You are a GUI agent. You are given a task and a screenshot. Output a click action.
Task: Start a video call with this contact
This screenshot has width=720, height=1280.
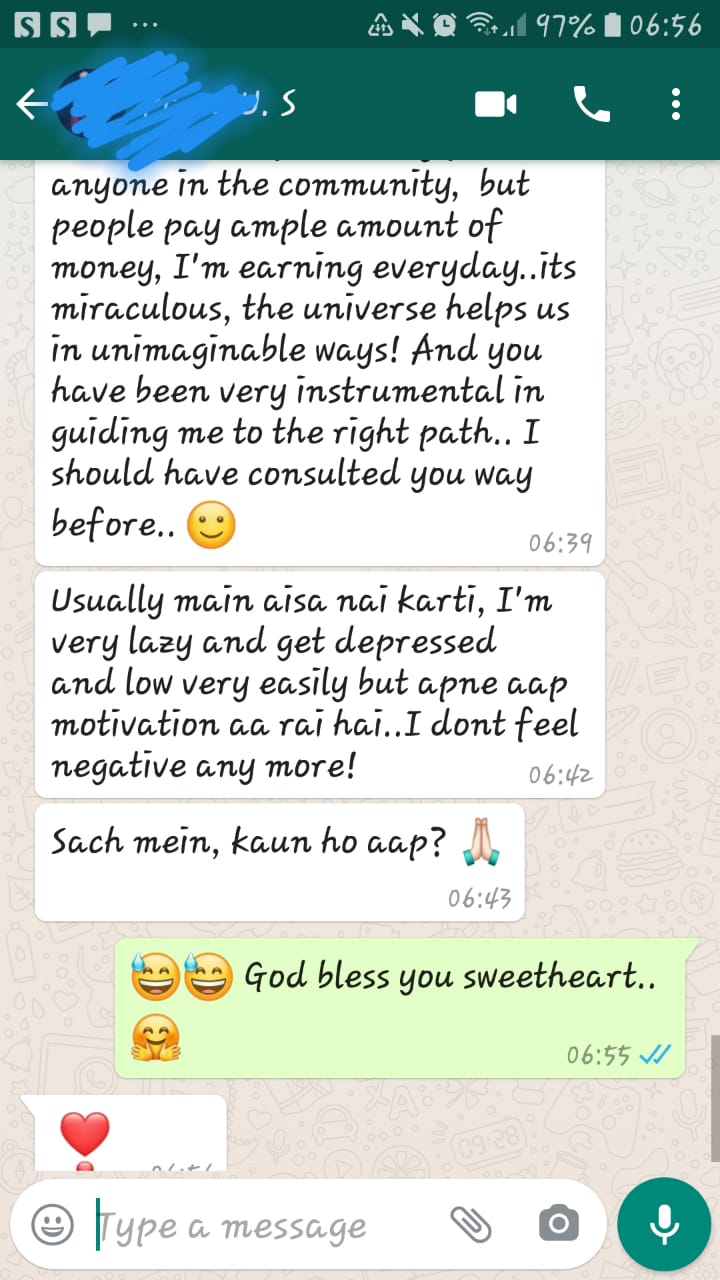coord(496,104)
